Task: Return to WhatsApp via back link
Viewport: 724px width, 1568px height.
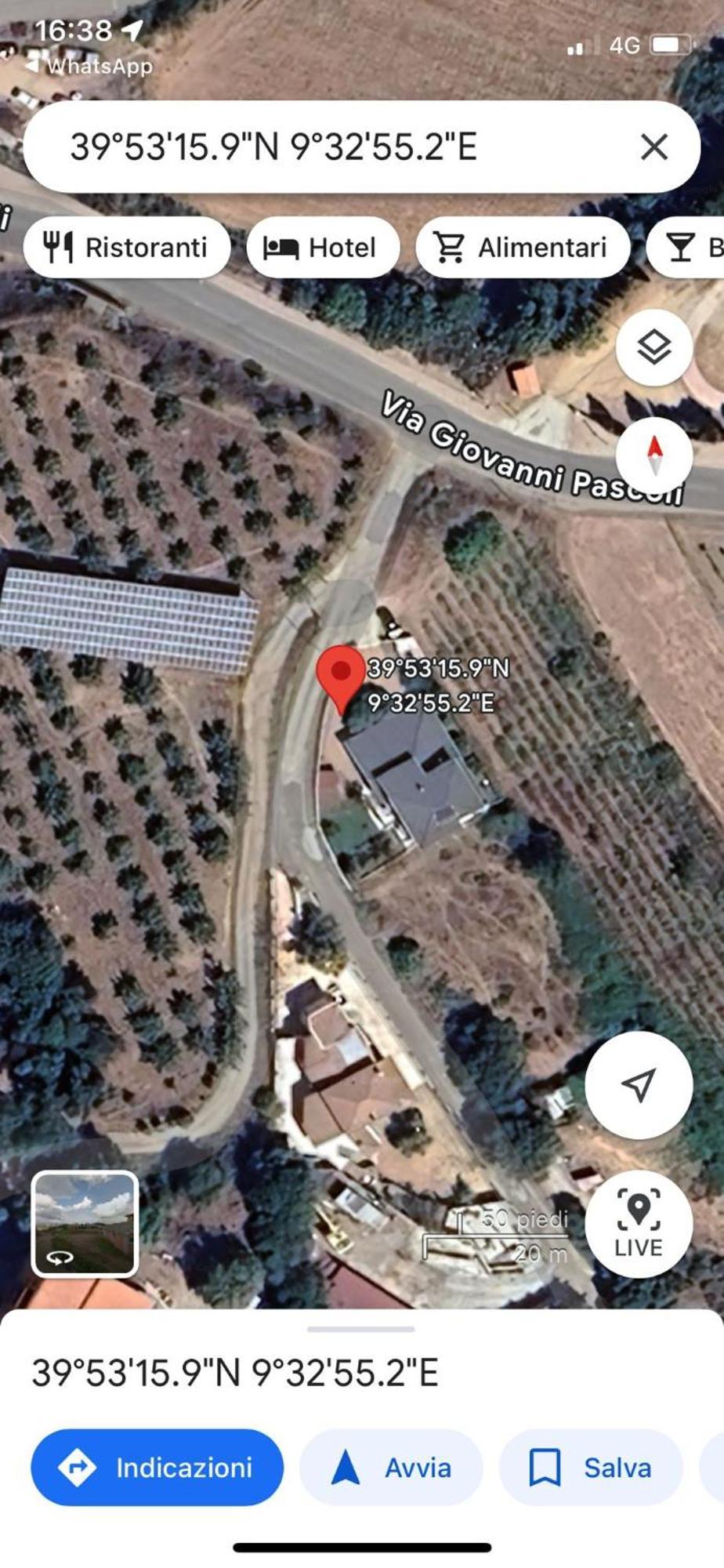Action: 90,66
